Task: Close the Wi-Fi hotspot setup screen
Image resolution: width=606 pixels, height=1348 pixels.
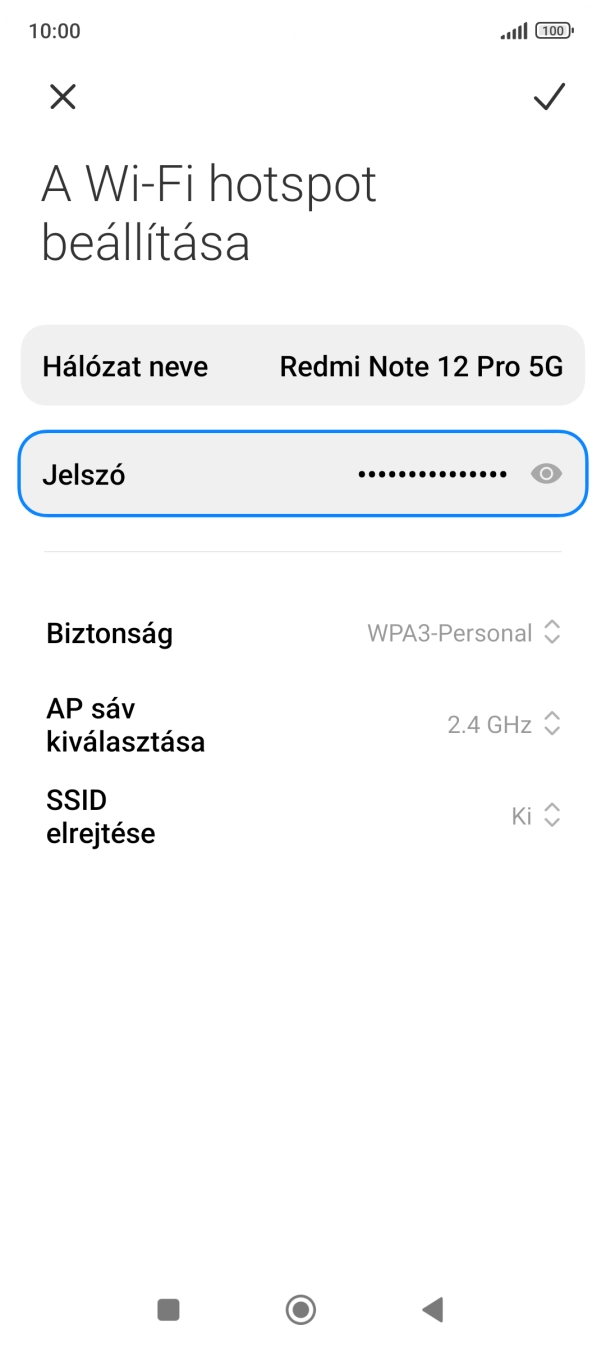Action: (x=63, y=97)
